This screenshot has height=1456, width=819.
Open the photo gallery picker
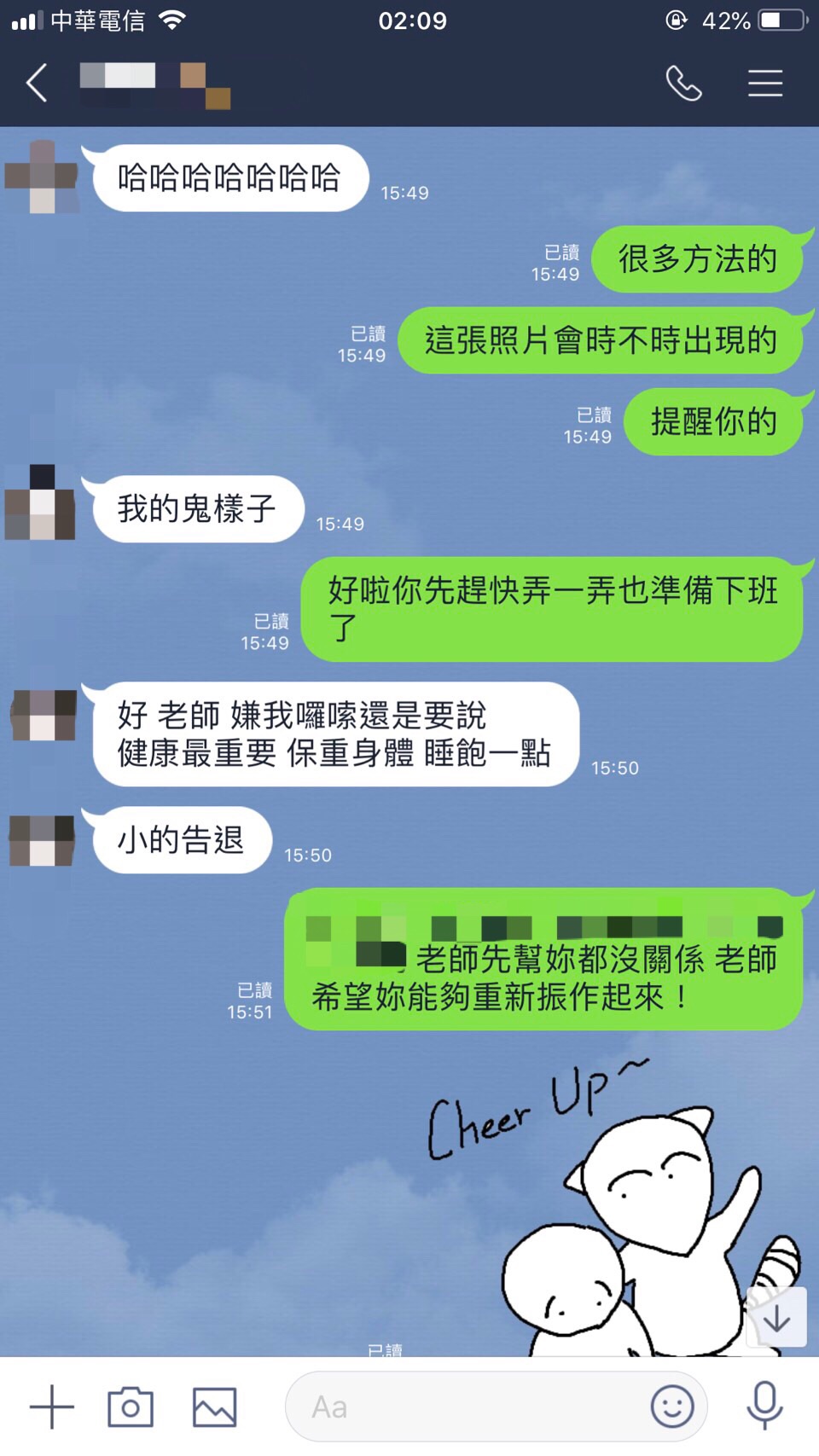tap(214, 1407)
